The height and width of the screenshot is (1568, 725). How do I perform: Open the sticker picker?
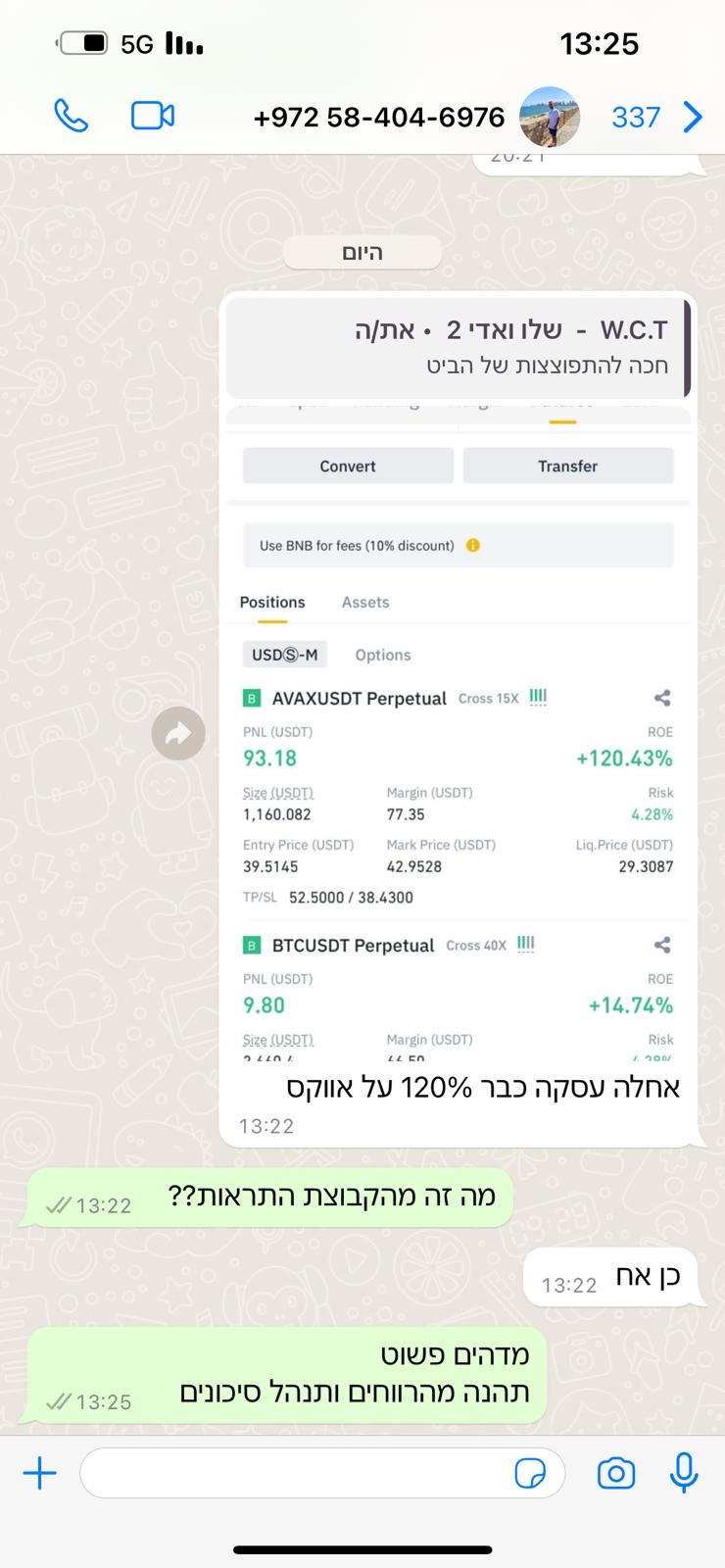click(530, 1473)
